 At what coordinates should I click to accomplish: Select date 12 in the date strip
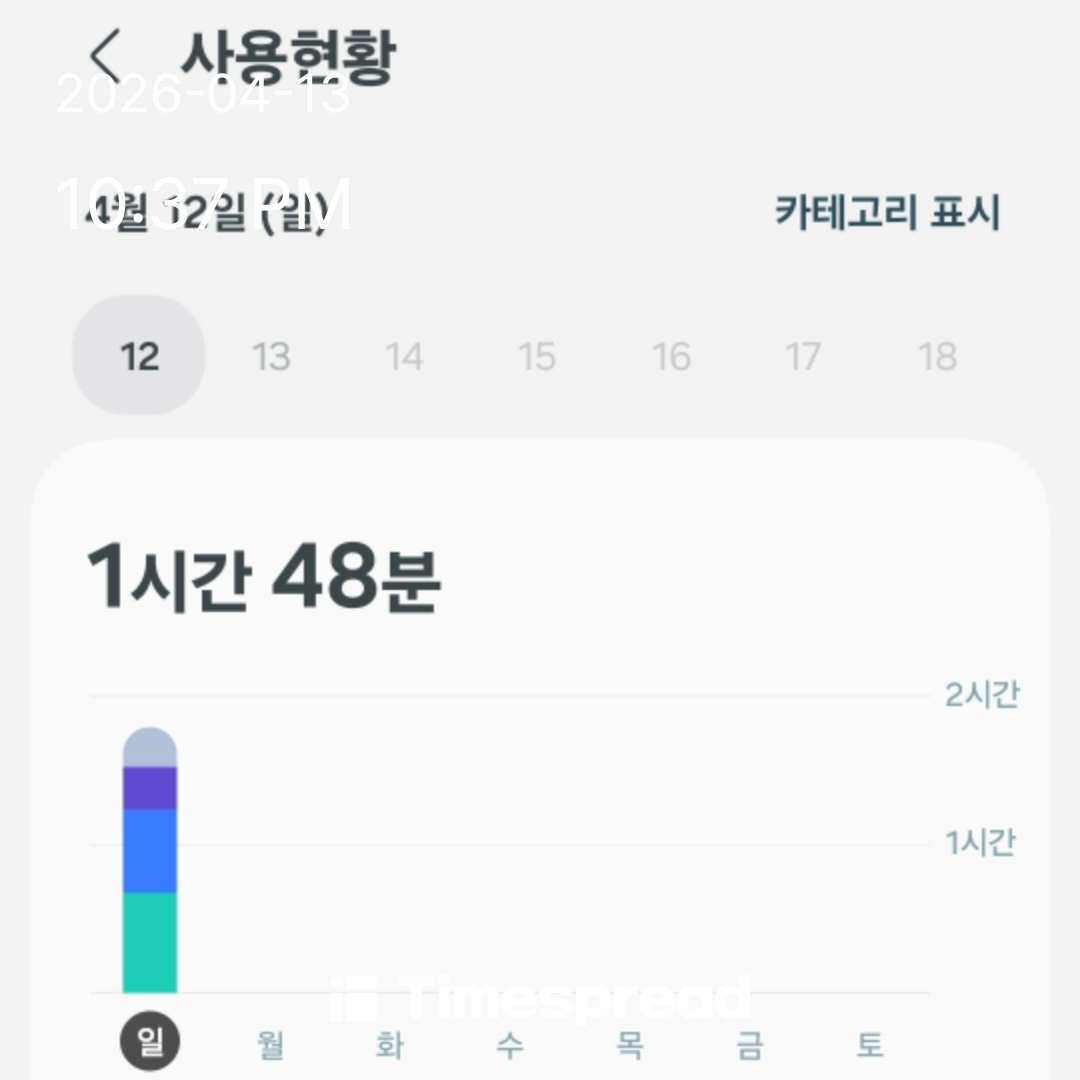139,356
